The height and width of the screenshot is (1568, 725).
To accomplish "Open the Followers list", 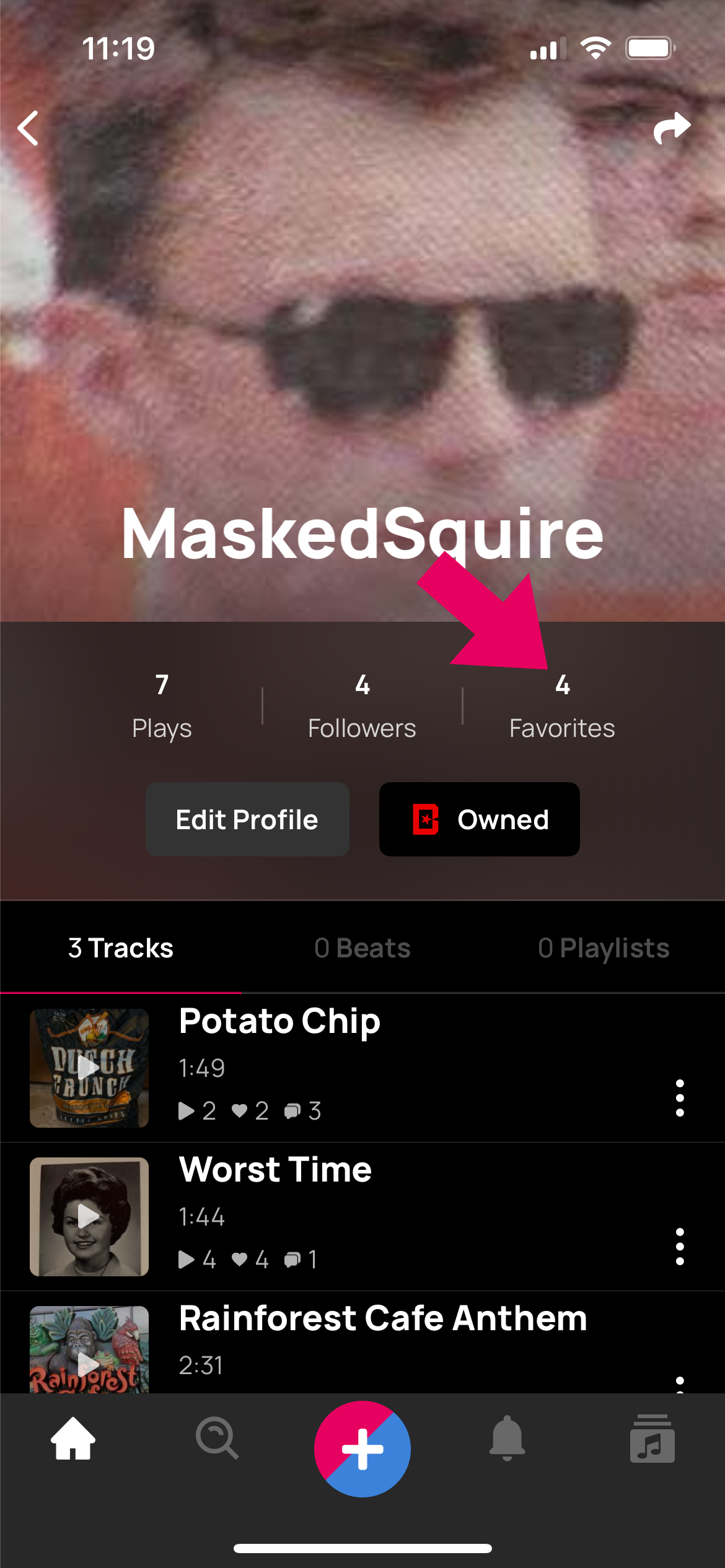I will 362,706.
